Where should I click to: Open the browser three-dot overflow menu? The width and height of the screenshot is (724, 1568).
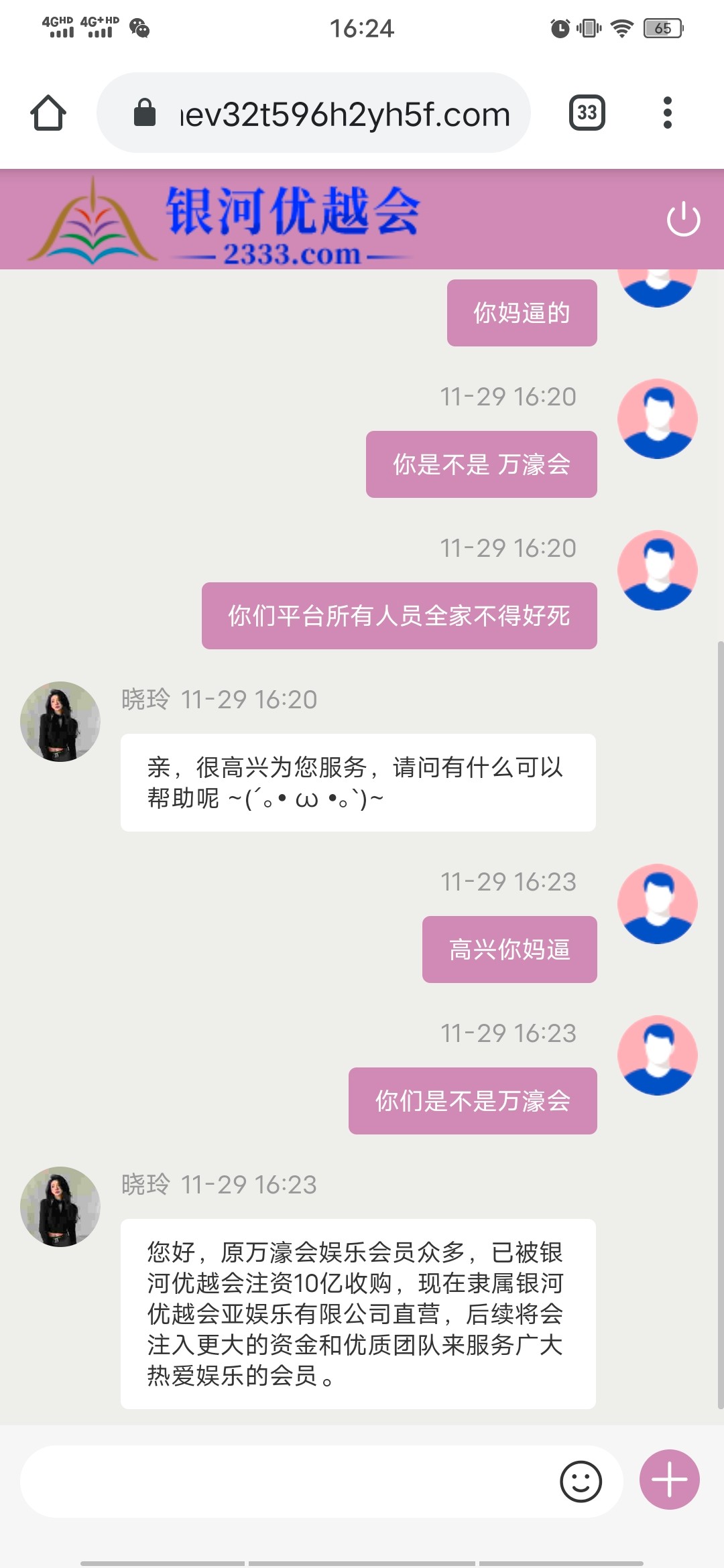coord(667,113)
